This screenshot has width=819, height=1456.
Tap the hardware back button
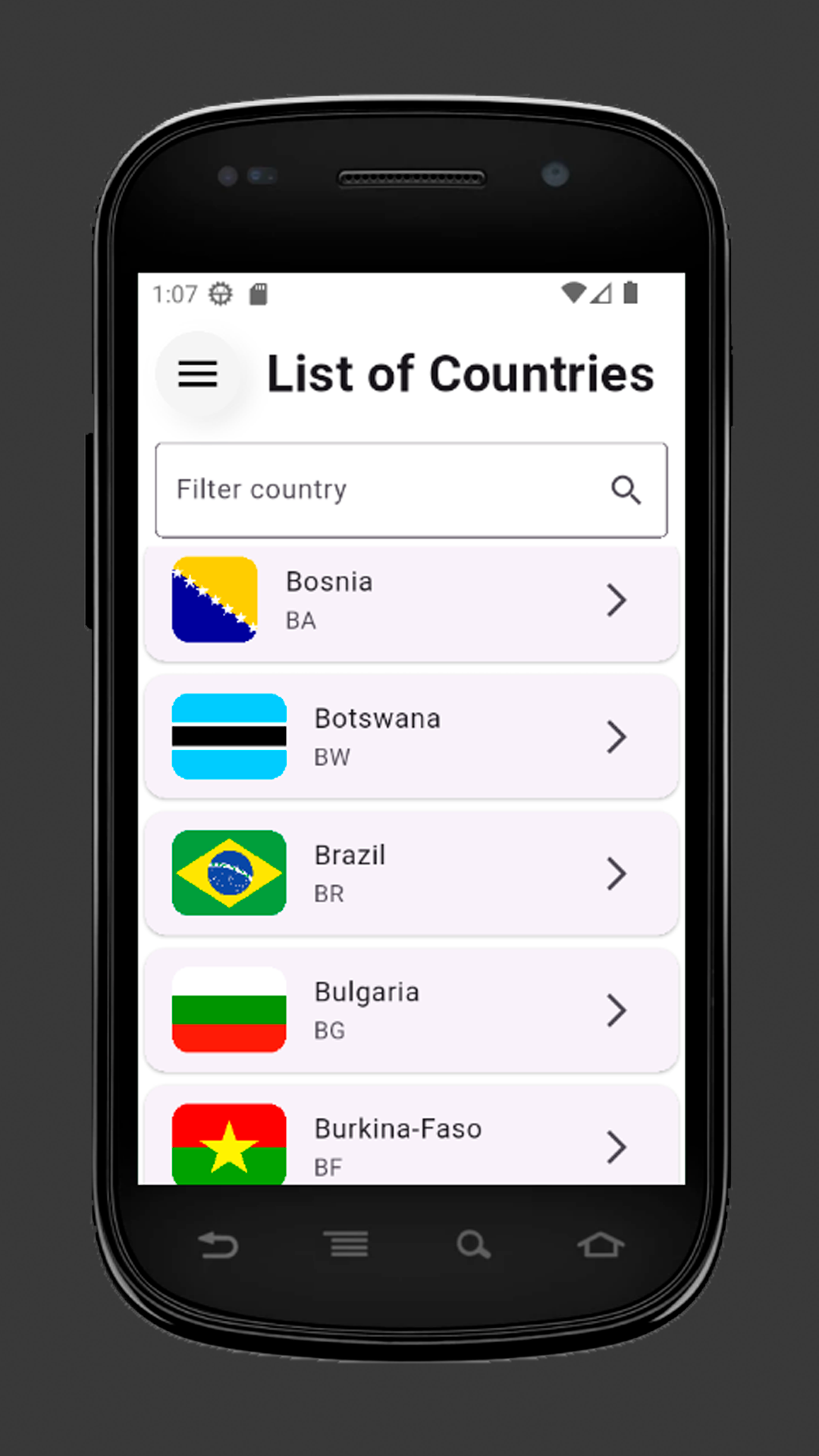pos(218,1244)
